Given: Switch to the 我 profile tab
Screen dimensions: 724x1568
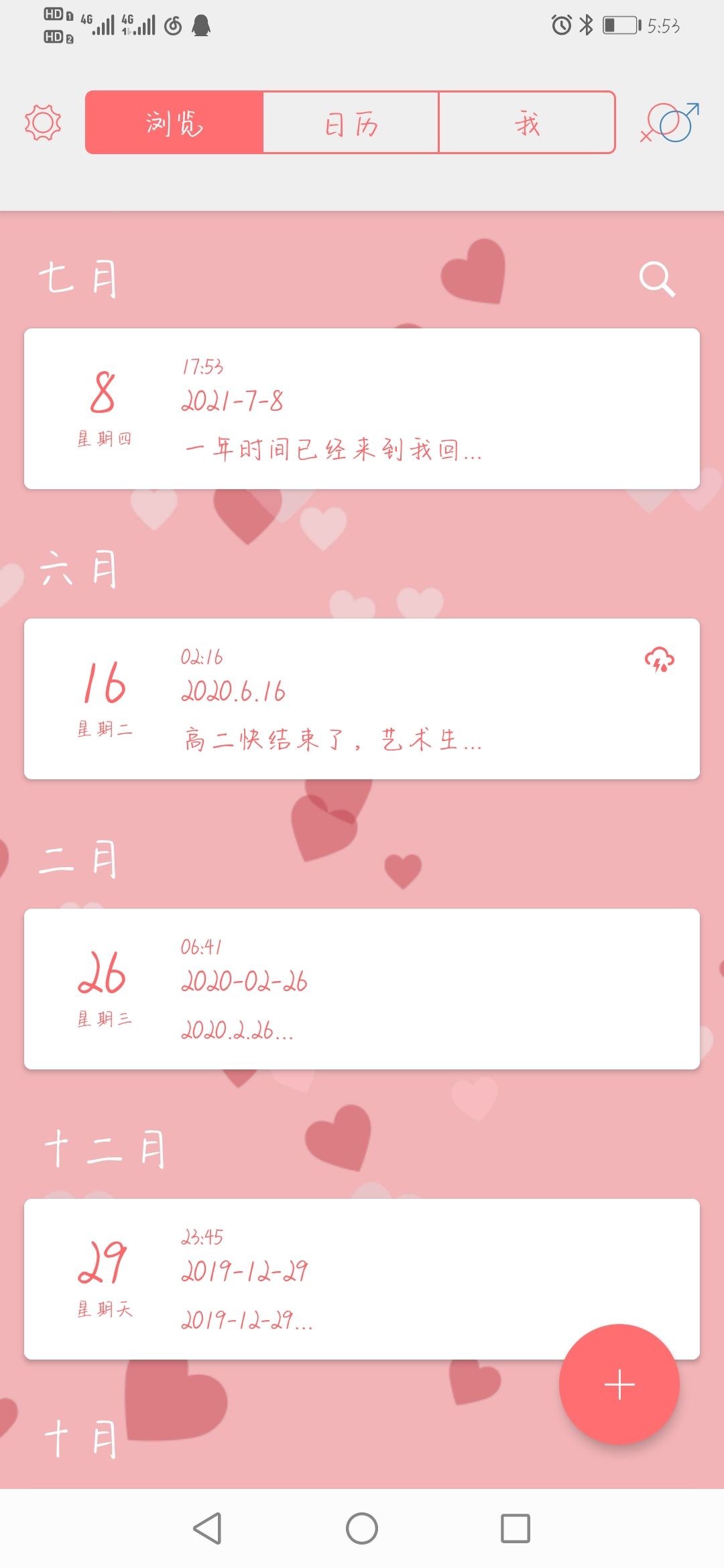Looking at the screenshot, I should click(527, 123).
